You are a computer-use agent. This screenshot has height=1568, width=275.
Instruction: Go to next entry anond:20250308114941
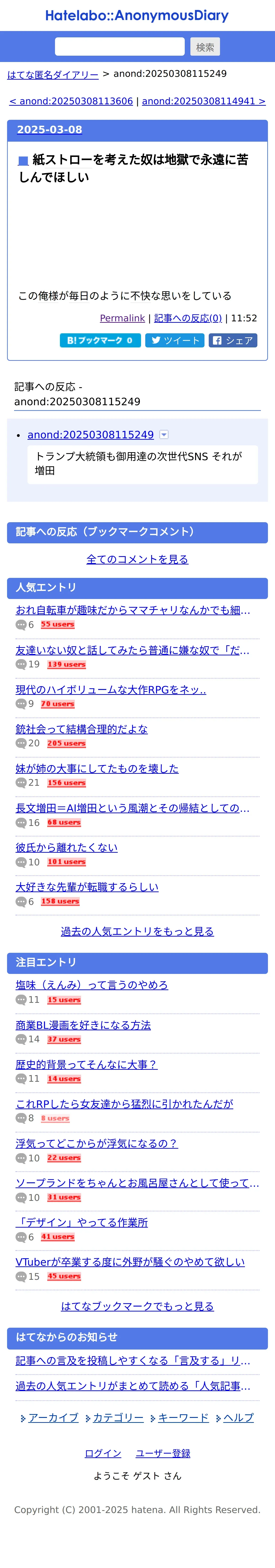point(204,101)
